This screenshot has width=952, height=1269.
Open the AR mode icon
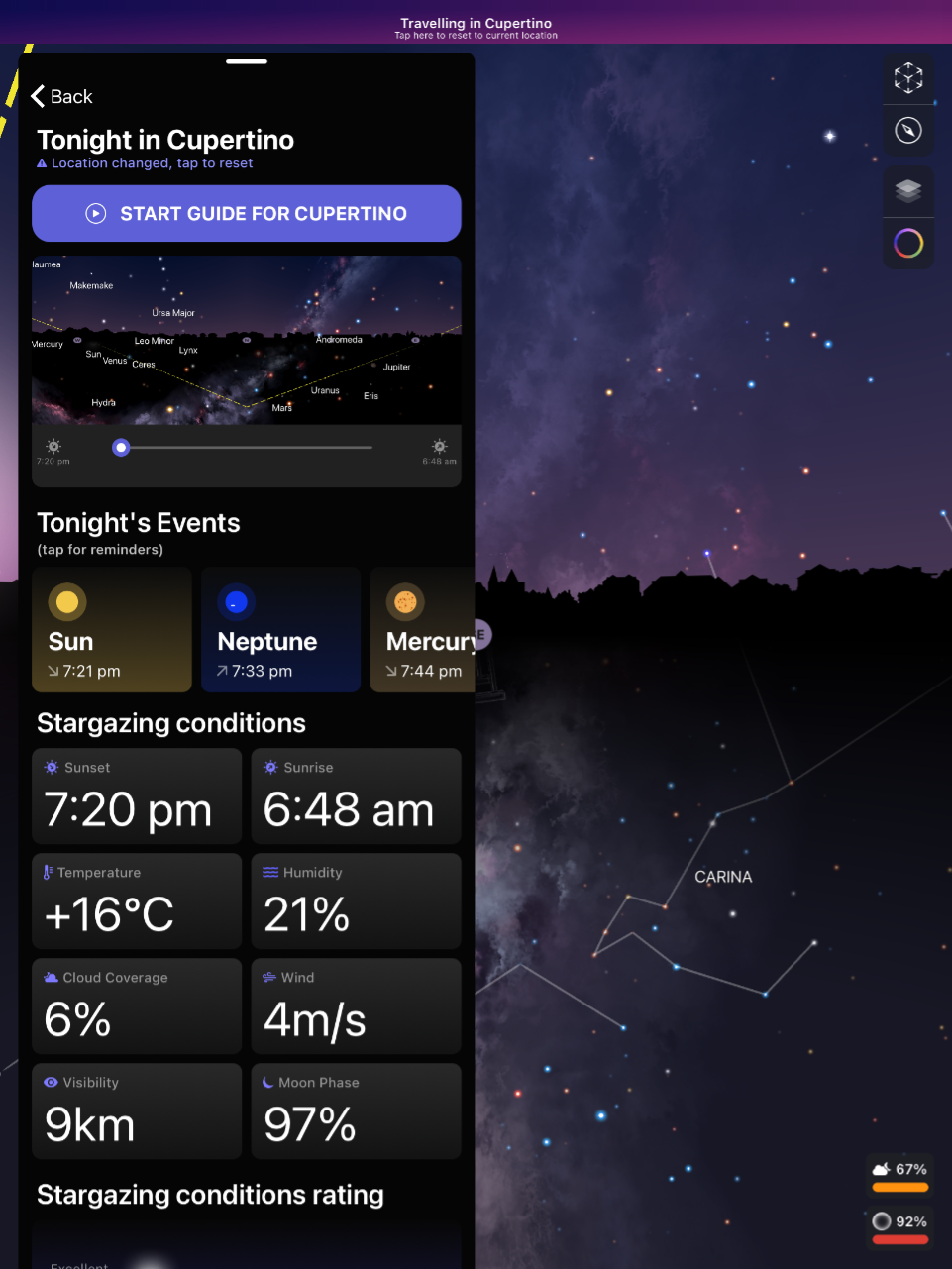pos(907,77)
